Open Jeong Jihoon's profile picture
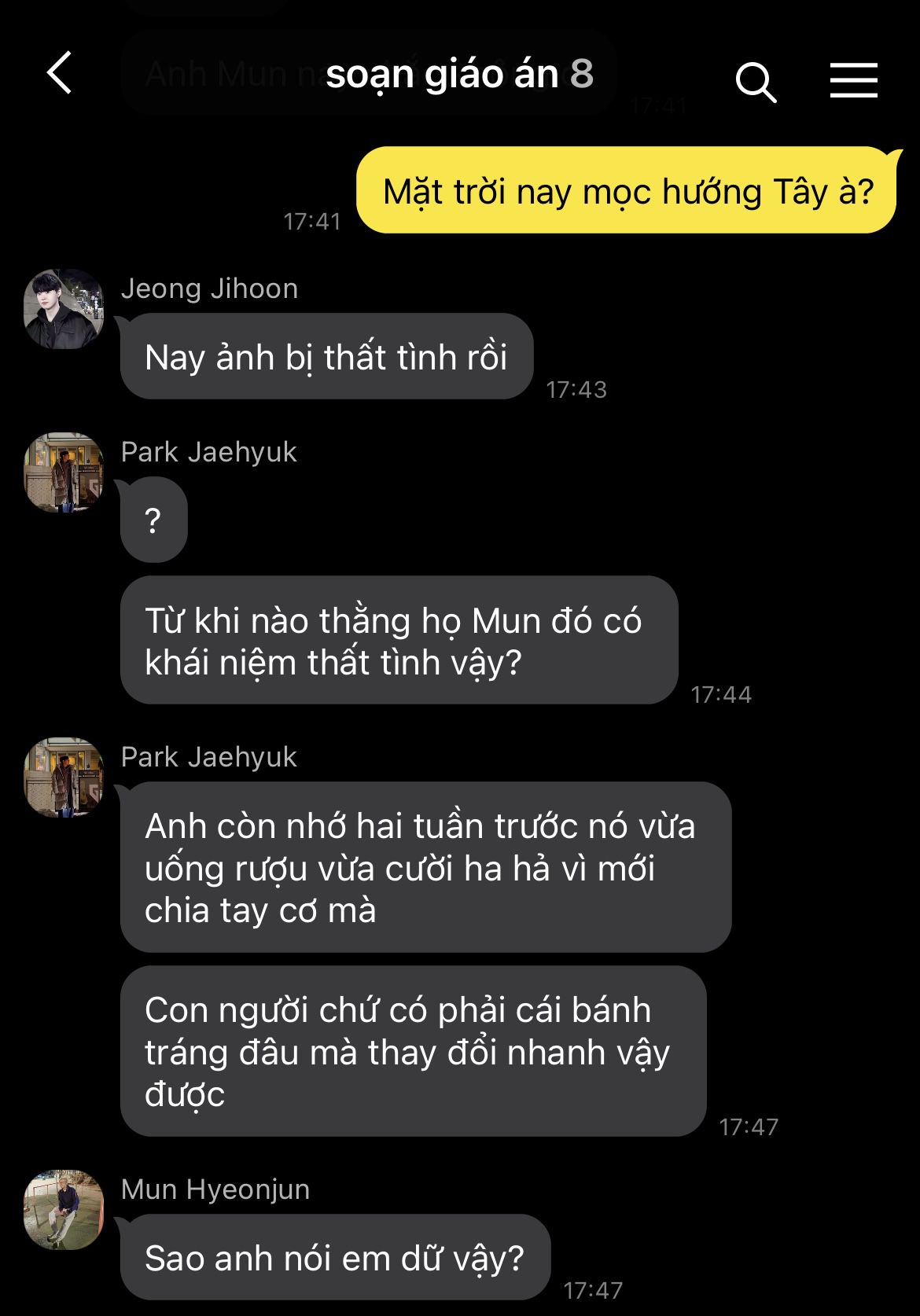 (64, 309)
